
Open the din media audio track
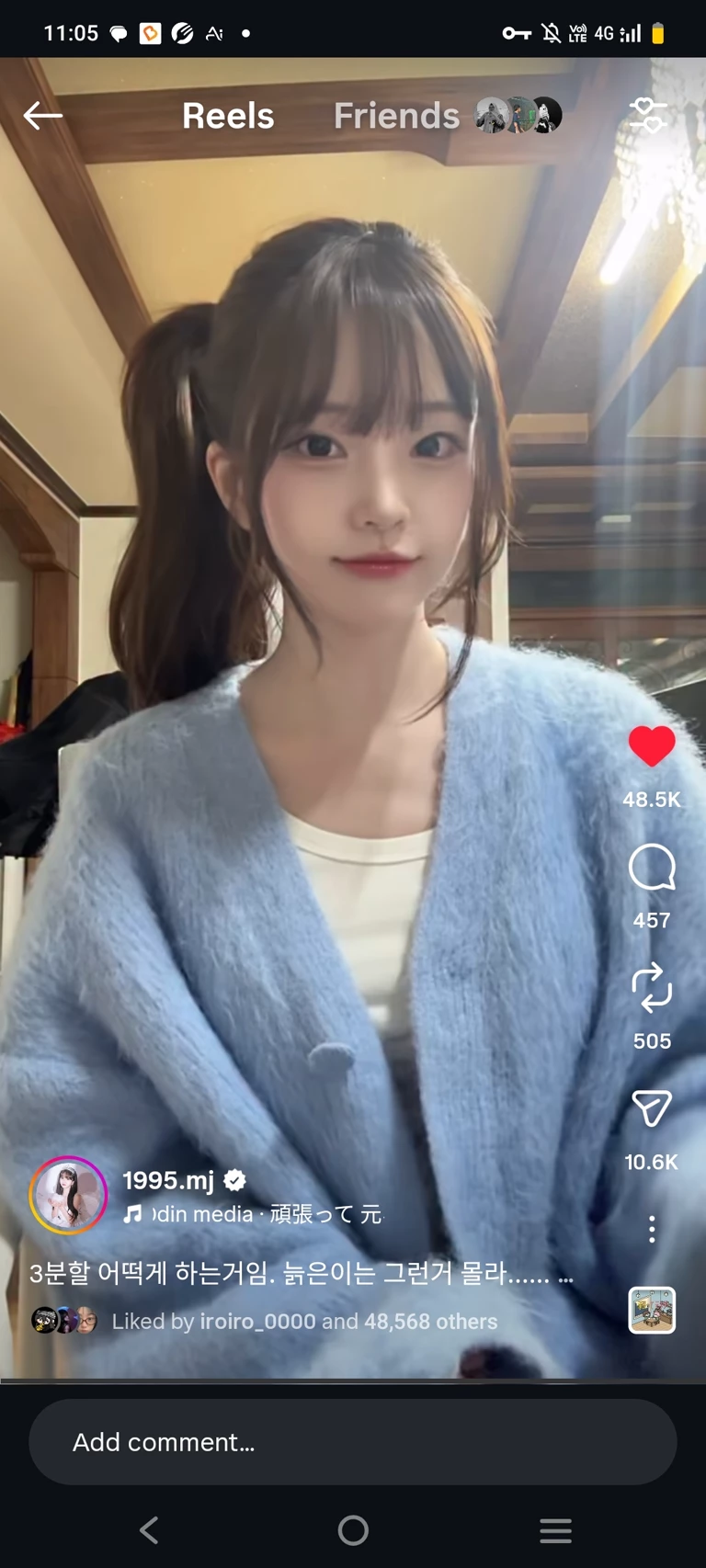[x=253, y=1214]
